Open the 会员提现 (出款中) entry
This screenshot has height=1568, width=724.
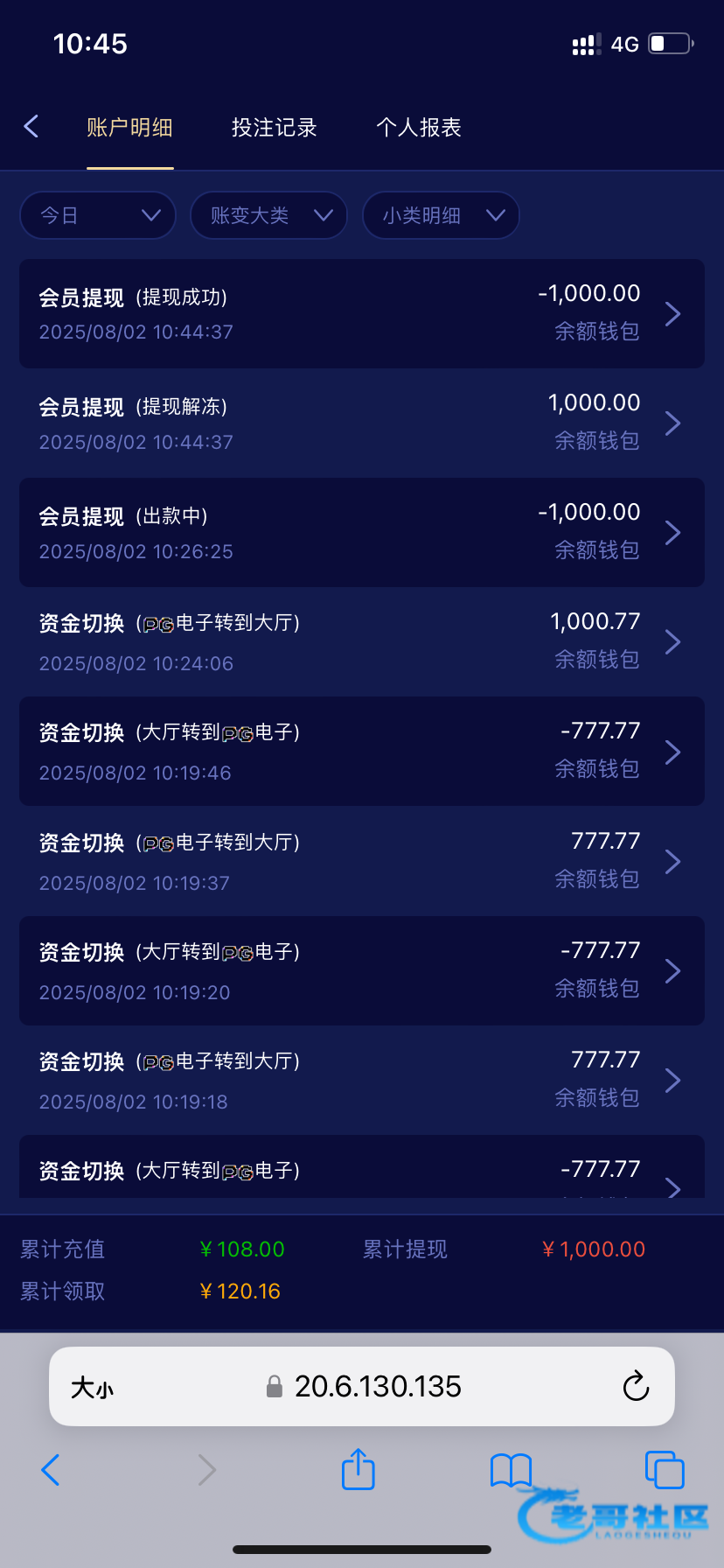362,532
